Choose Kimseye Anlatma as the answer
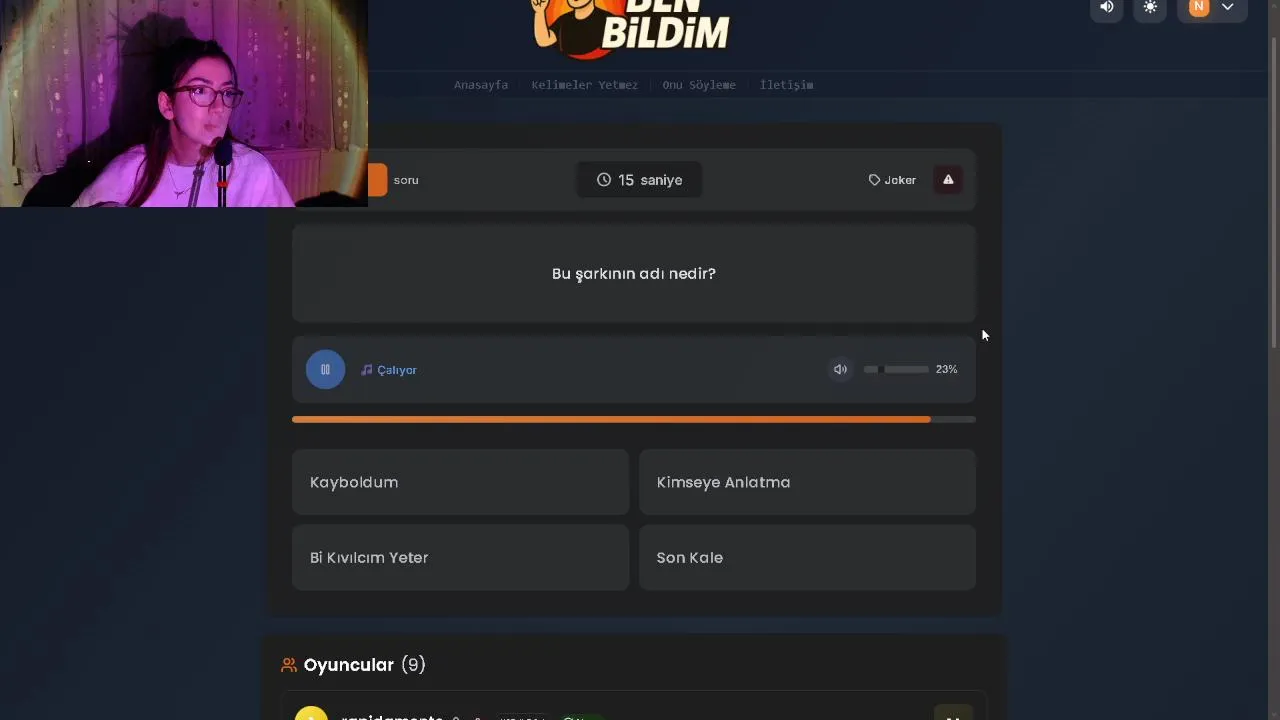Viewport: 1280px width, 720px height. [x=806, y=482]
